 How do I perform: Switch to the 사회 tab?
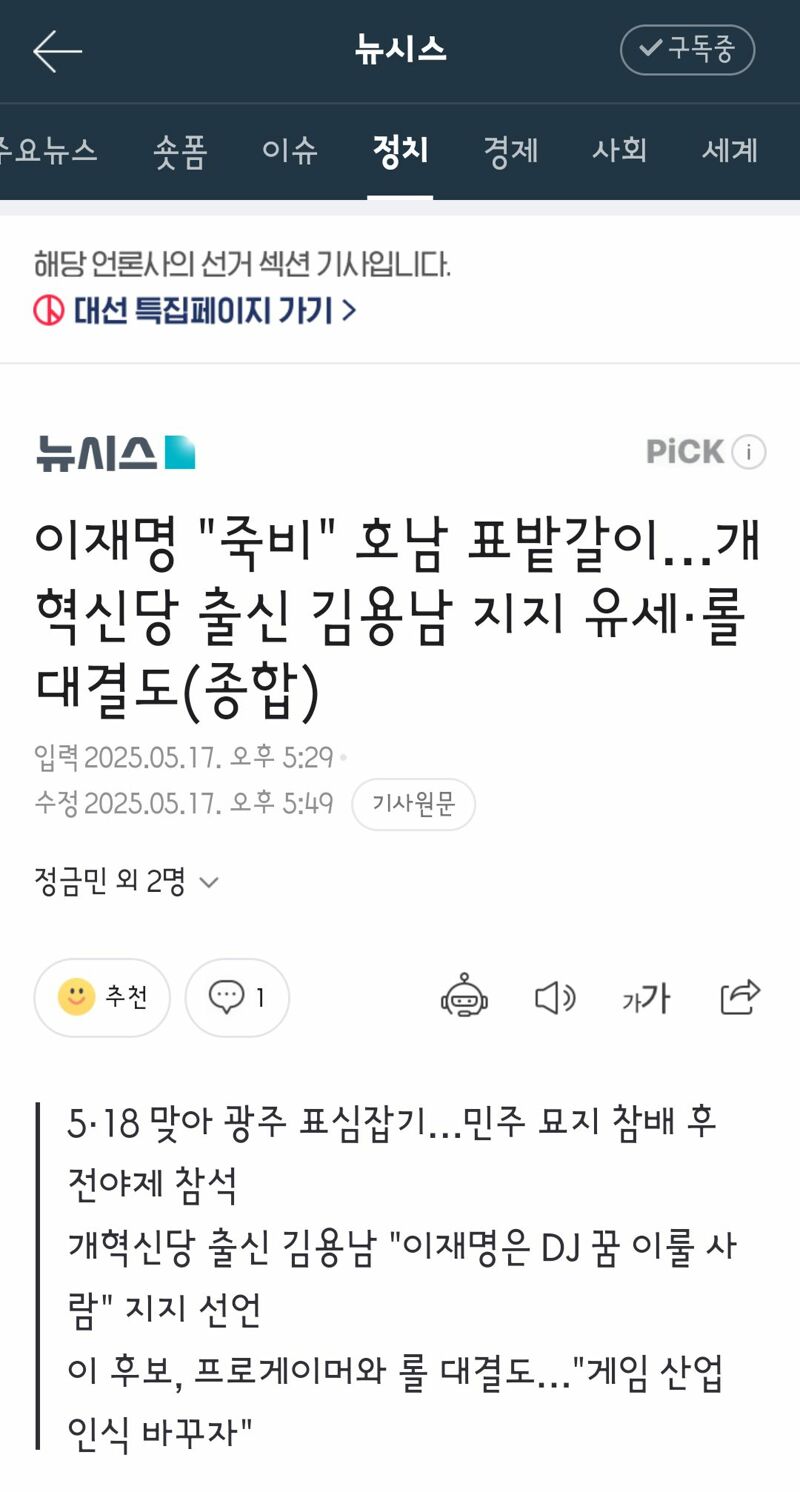(620, 151)
